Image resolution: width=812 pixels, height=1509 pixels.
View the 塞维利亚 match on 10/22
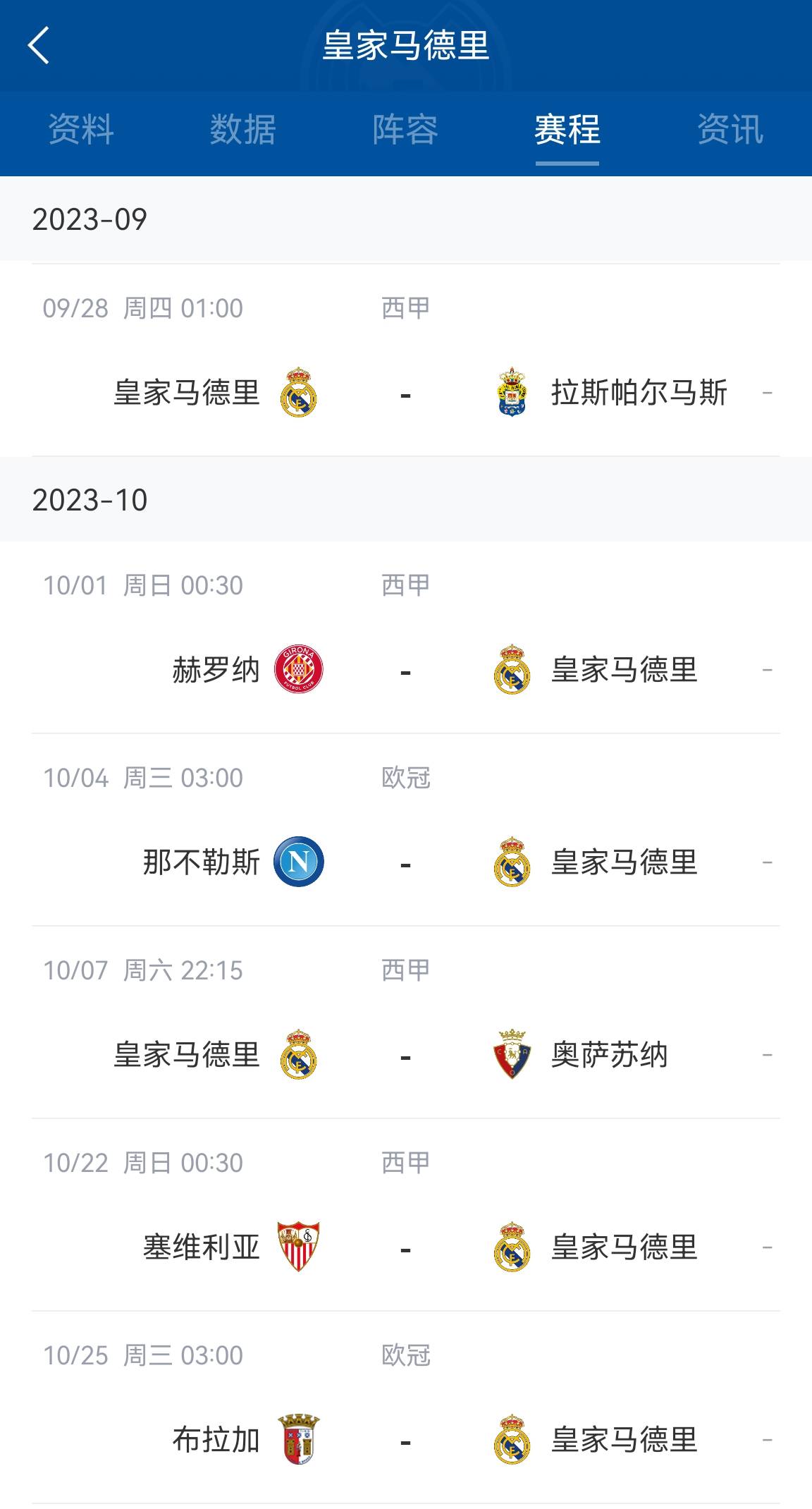[406, 1215]
